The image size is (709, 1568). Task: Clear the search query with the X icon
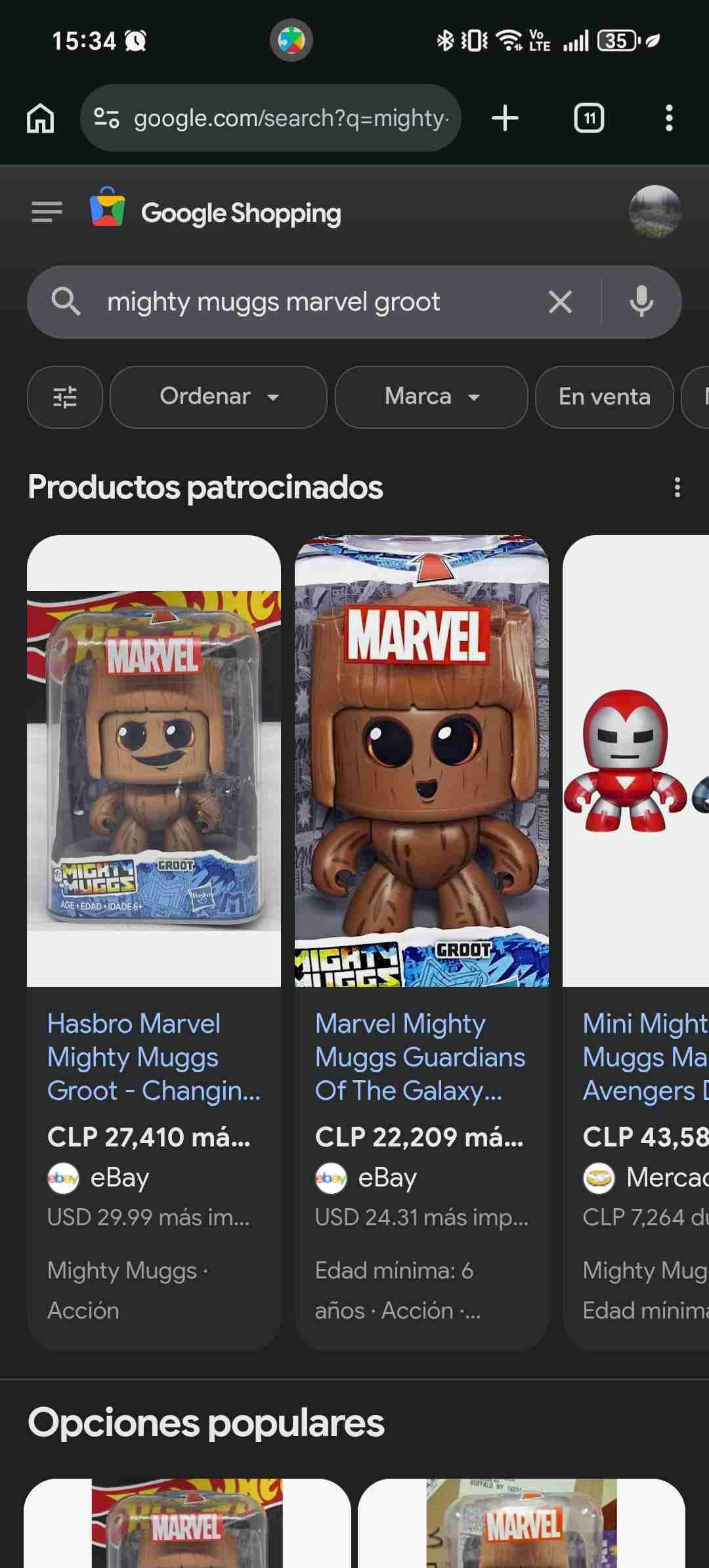point(559,302)
